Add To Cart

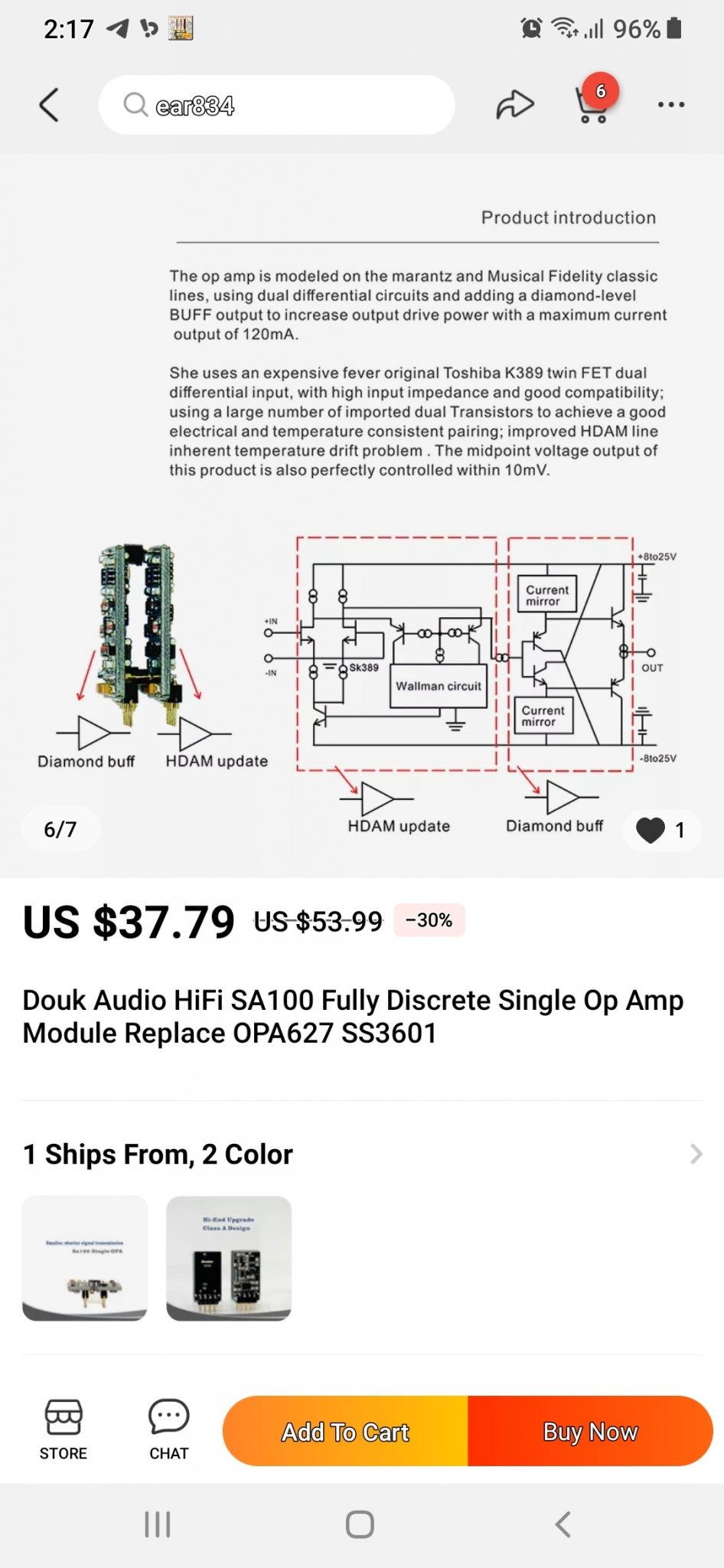pyautogui.click(x=345, y=1431)
